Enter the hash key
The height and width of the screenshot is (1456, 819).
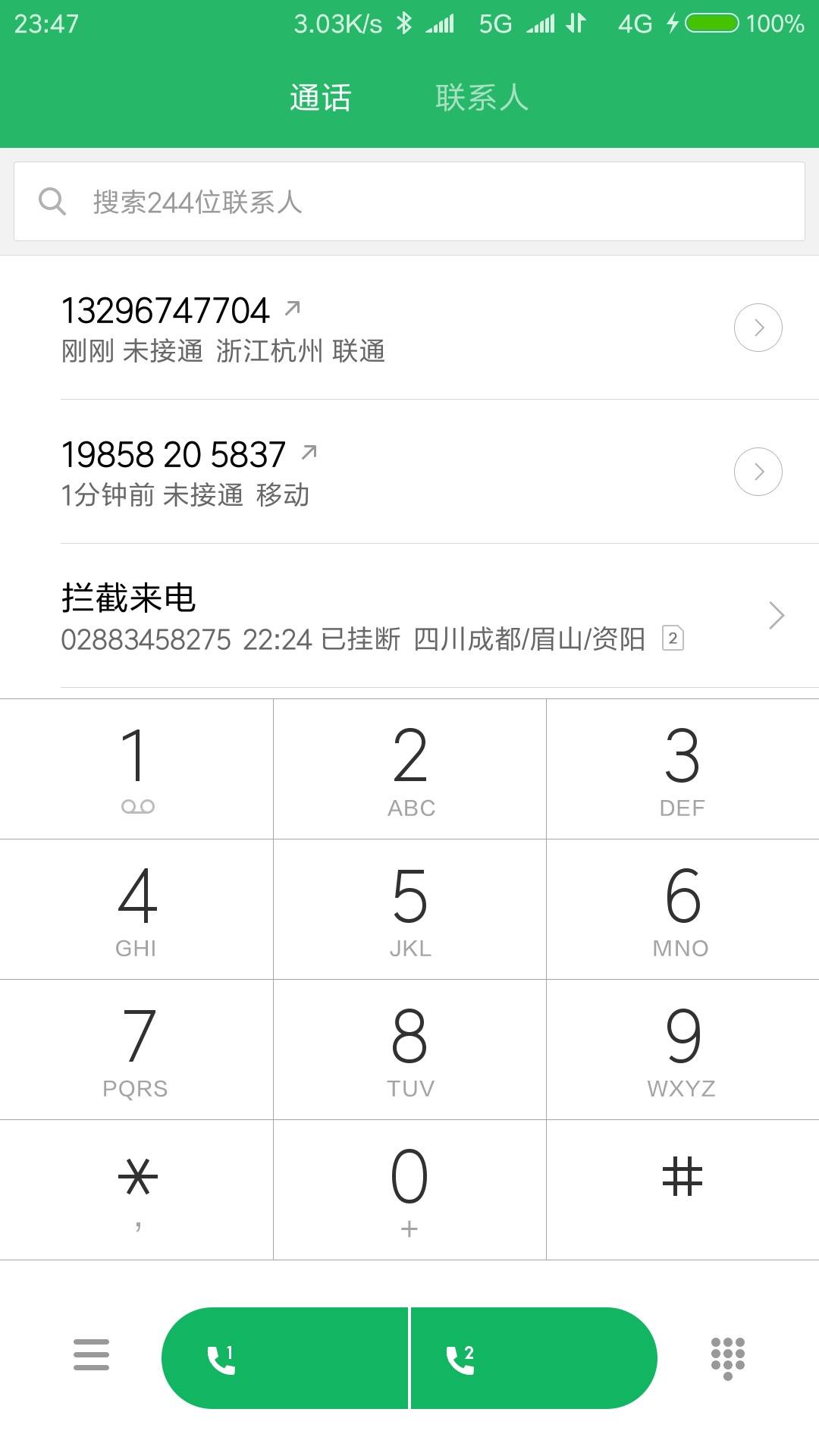click(682, 1190)
